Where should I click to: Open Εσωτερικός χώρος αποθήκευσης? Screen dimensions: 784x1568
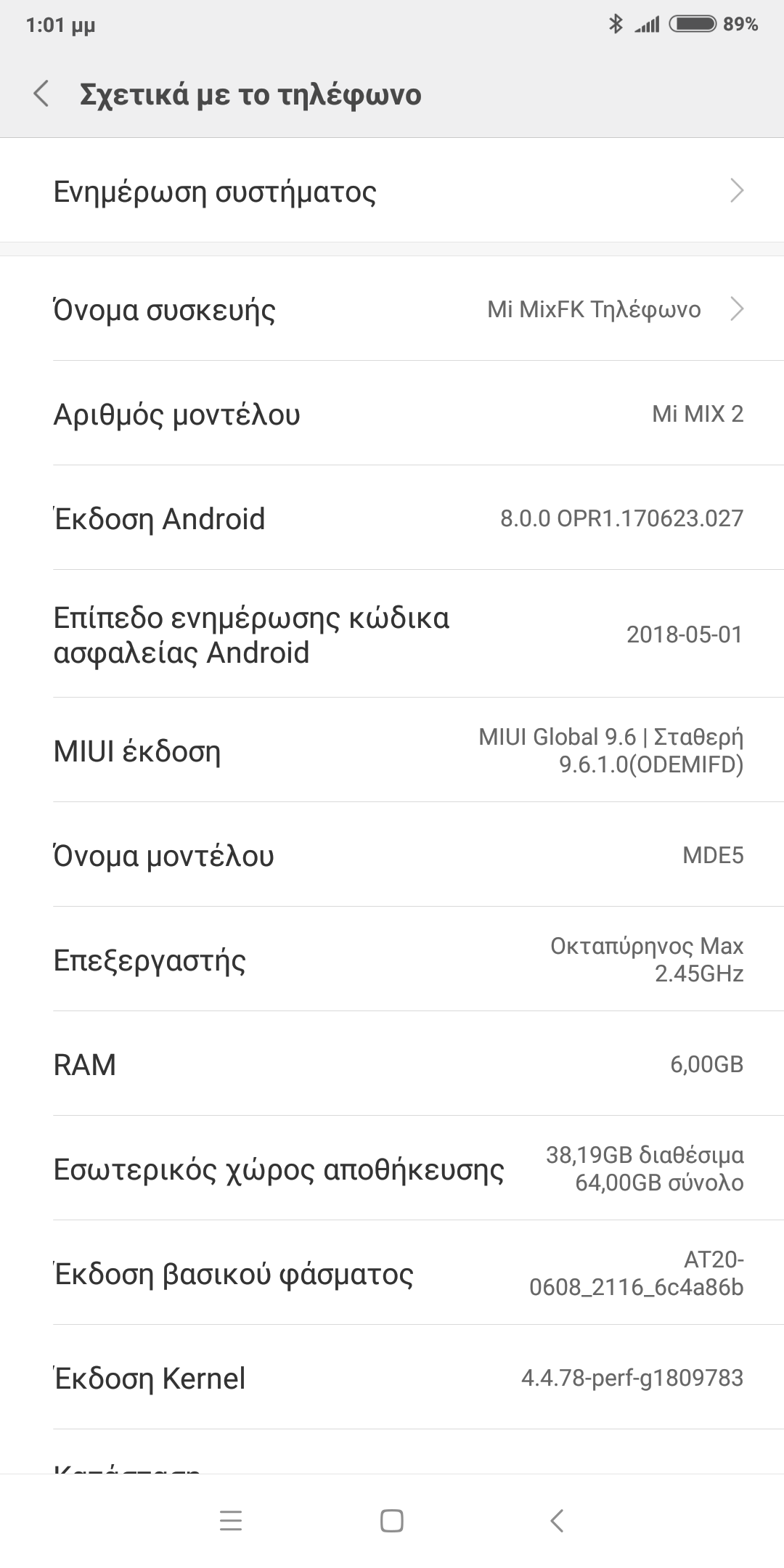[x=392, y=1169]
